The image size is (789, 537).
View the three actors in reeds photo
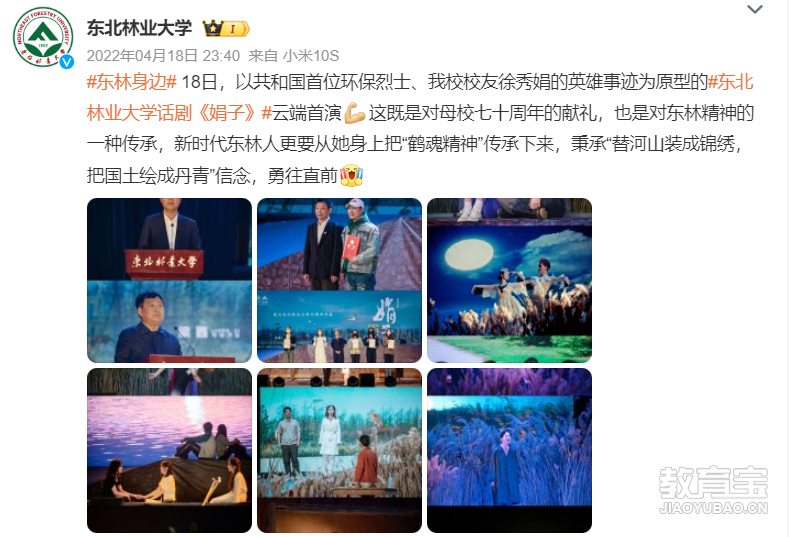coord(339,450)
